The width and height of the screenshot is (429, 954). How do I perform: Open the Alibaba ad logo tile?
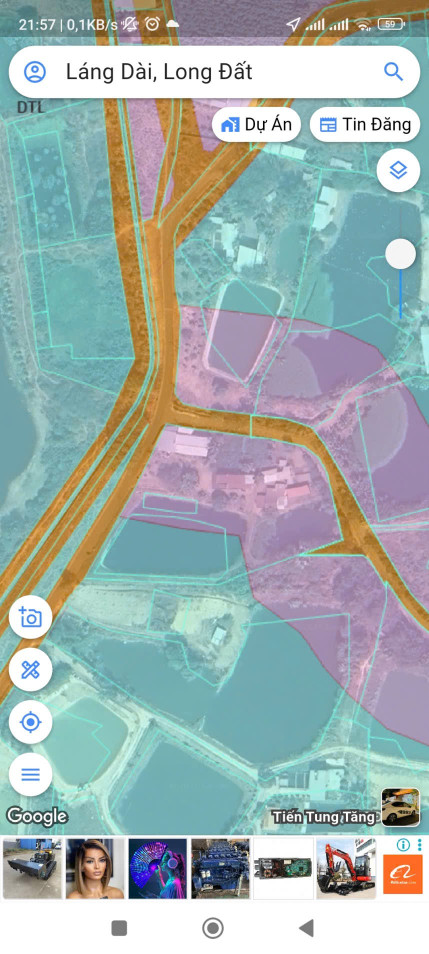402,874
